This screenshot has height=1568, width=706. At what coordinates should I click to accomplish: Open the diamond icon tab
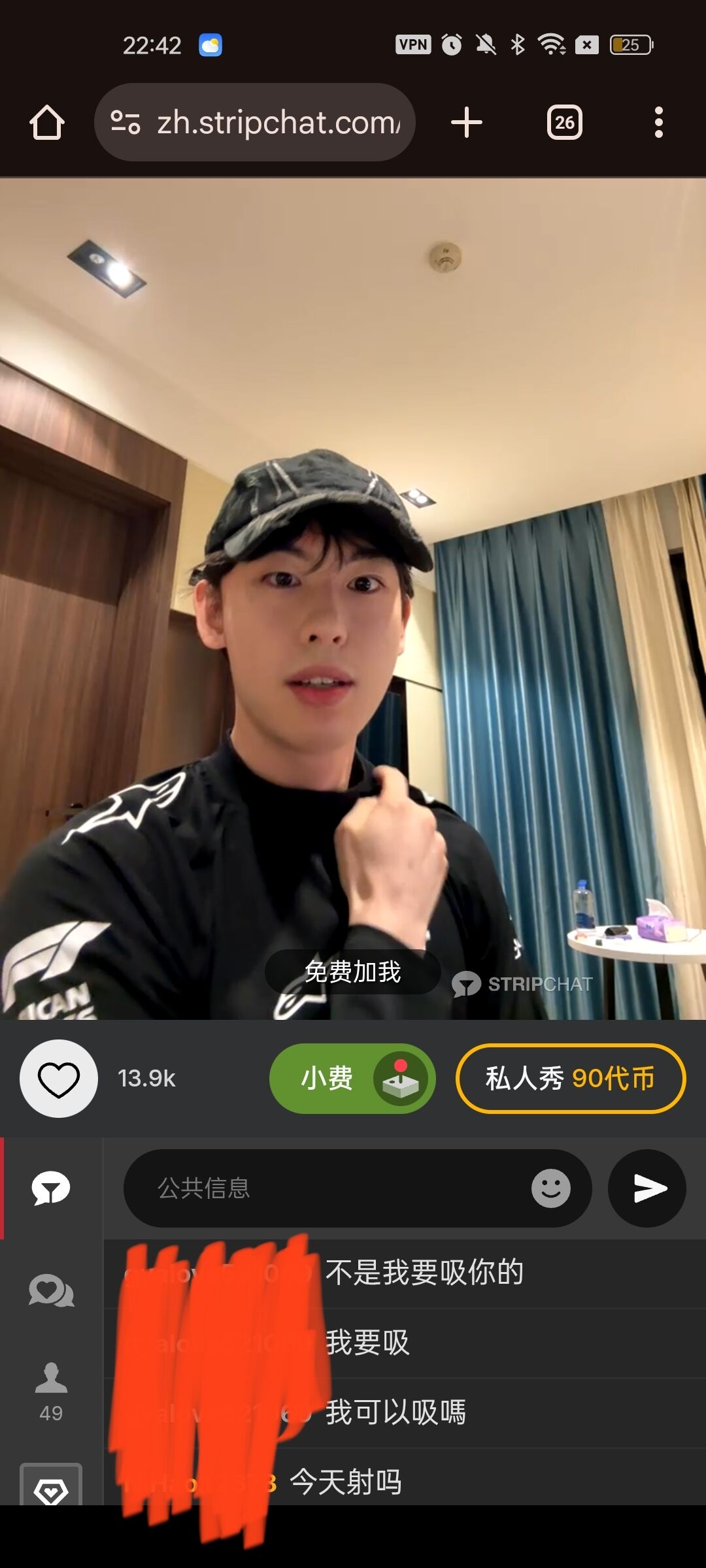click(51, 1488)
